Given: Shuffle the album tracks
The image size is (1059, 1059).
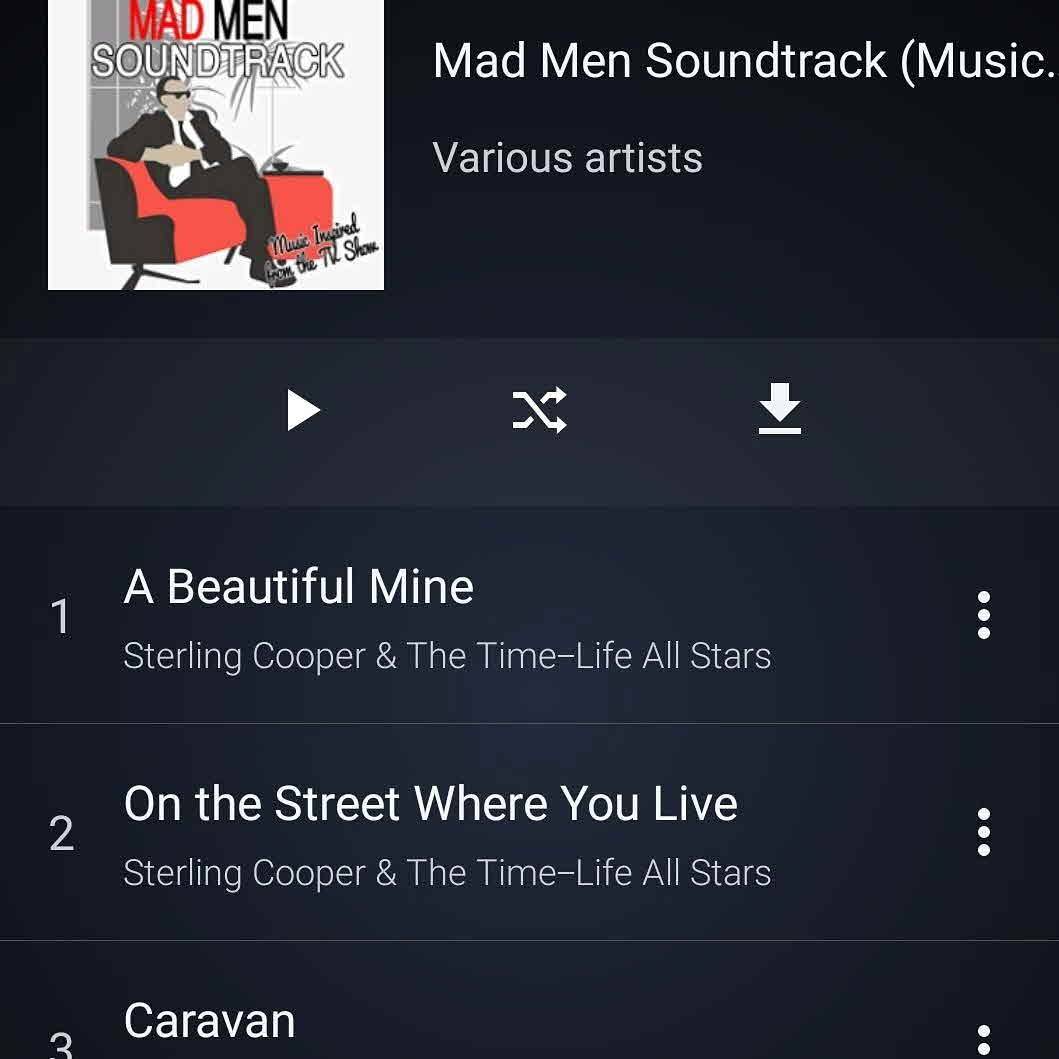Looking at the screenshot, I should click(x=539, y=410).
